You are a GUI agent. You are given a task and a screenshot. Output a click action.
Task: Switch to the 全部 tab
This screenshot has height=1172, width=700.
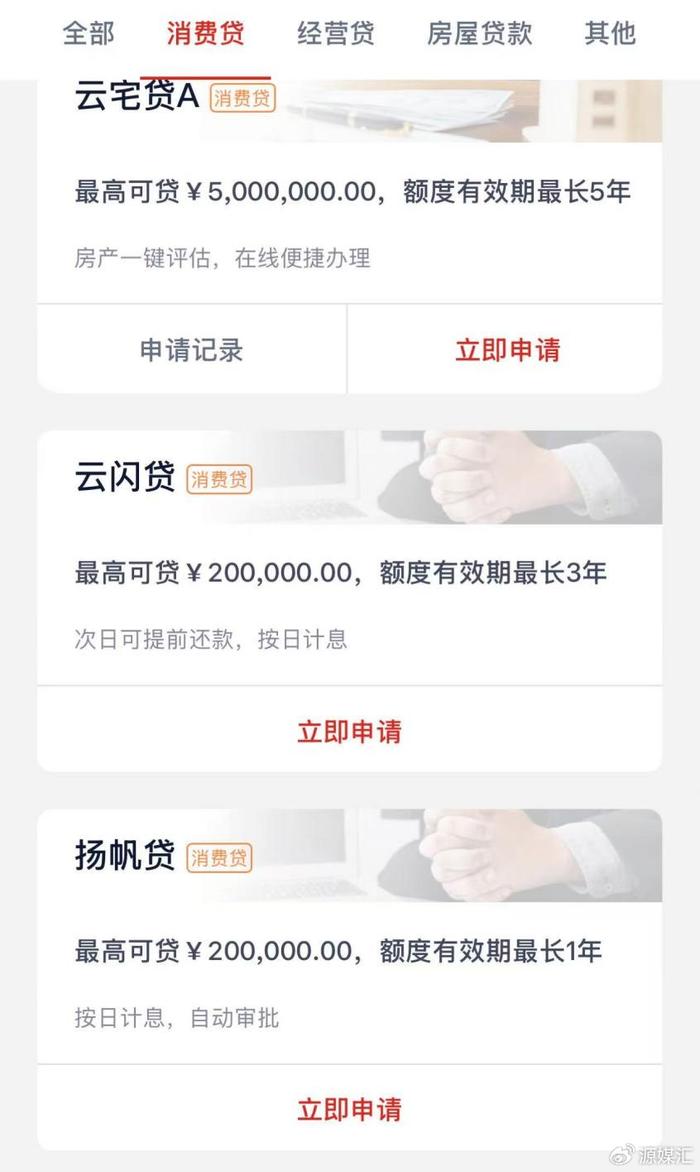[x=88, y=33]
